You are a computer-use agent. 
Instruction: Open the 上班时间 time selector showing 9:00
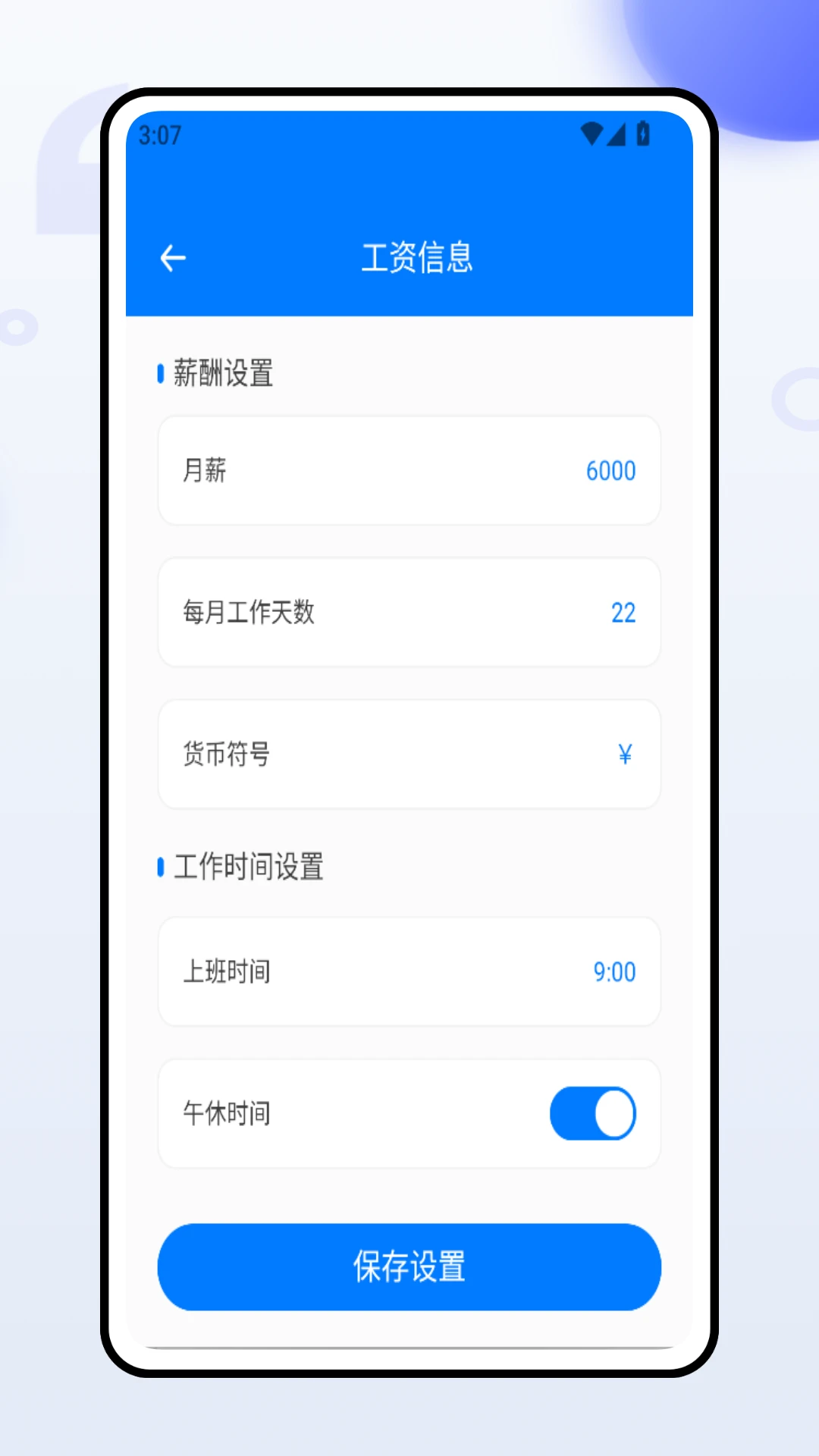pyautogui.click(x=409, y=971)
